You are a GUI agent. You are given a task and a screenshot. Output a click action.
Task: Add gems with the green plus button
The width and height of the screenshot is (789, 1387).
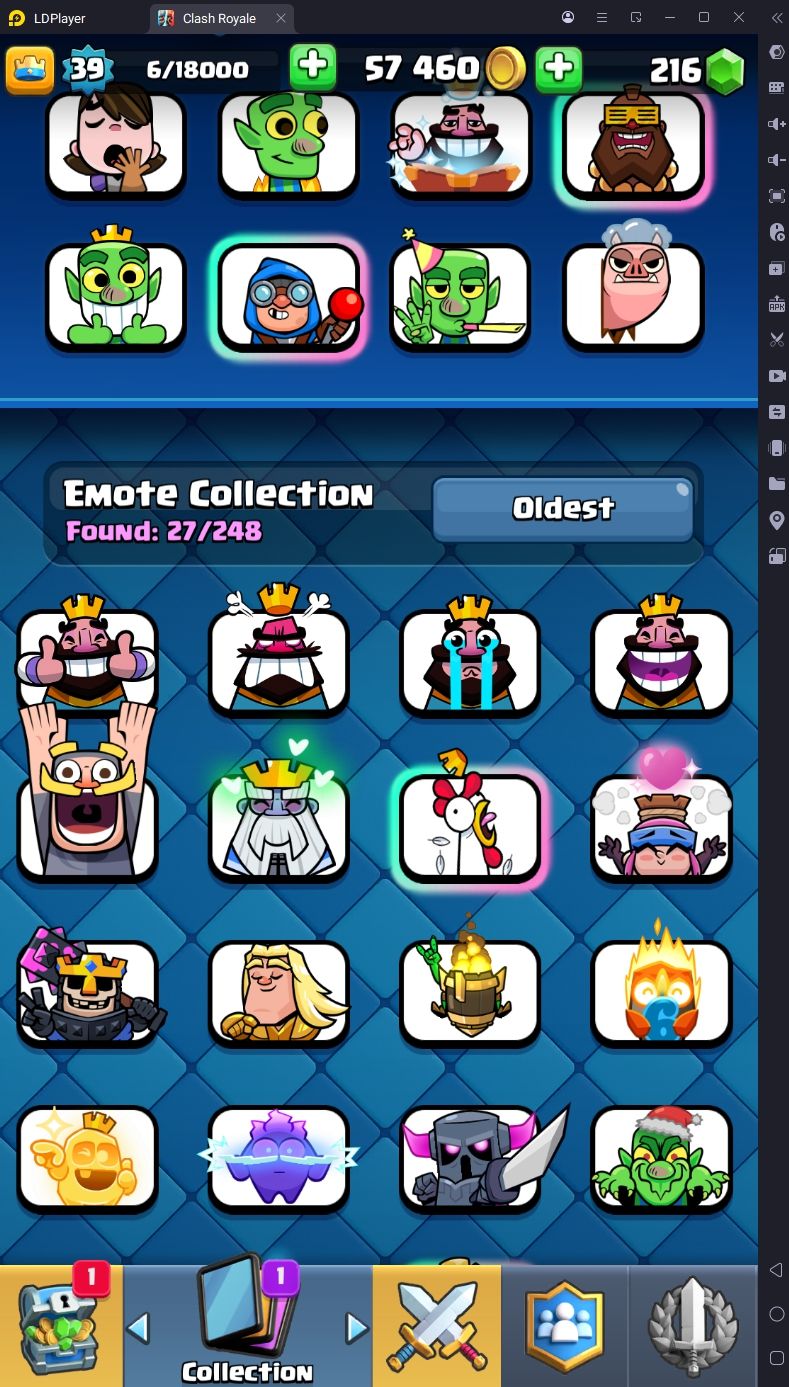point(559,68)
